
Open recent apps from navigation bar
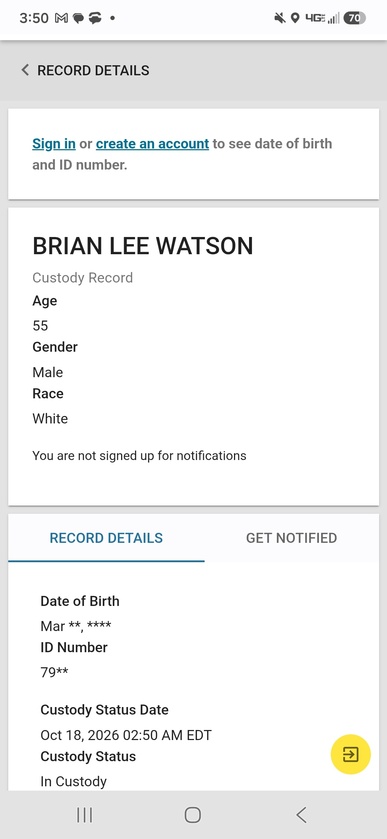click(x=85, y=815)
